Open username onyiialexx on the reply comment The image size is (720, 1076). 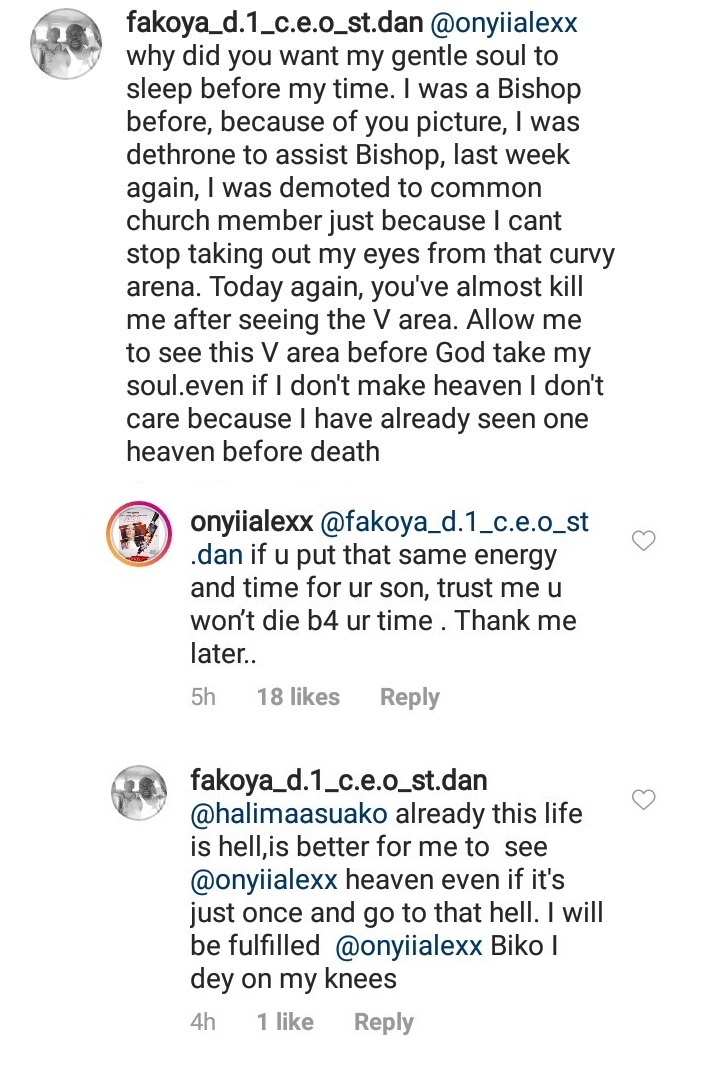click(x=250, y=521)
